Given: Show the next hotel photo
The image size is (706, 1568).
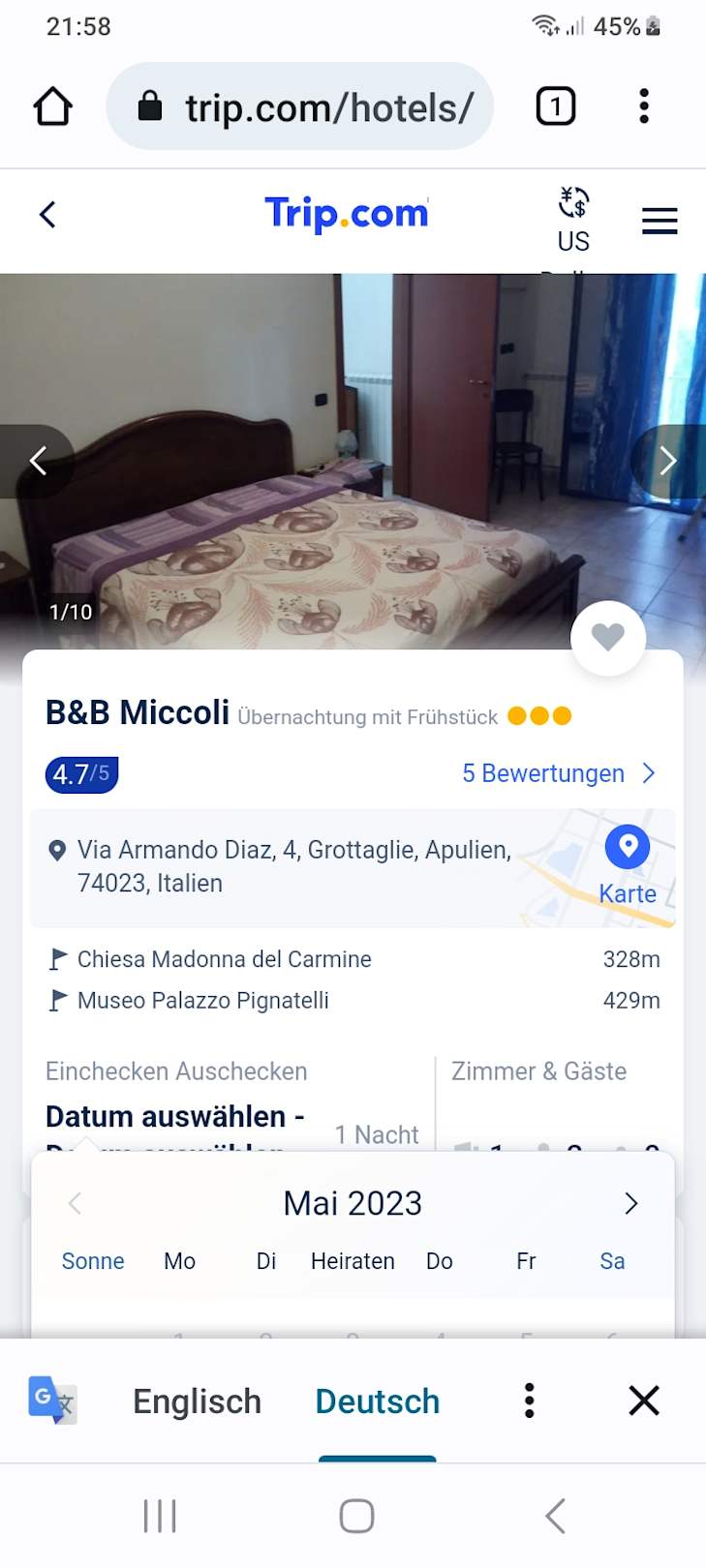Looking at the screenshot, I should tap(668, 461).
